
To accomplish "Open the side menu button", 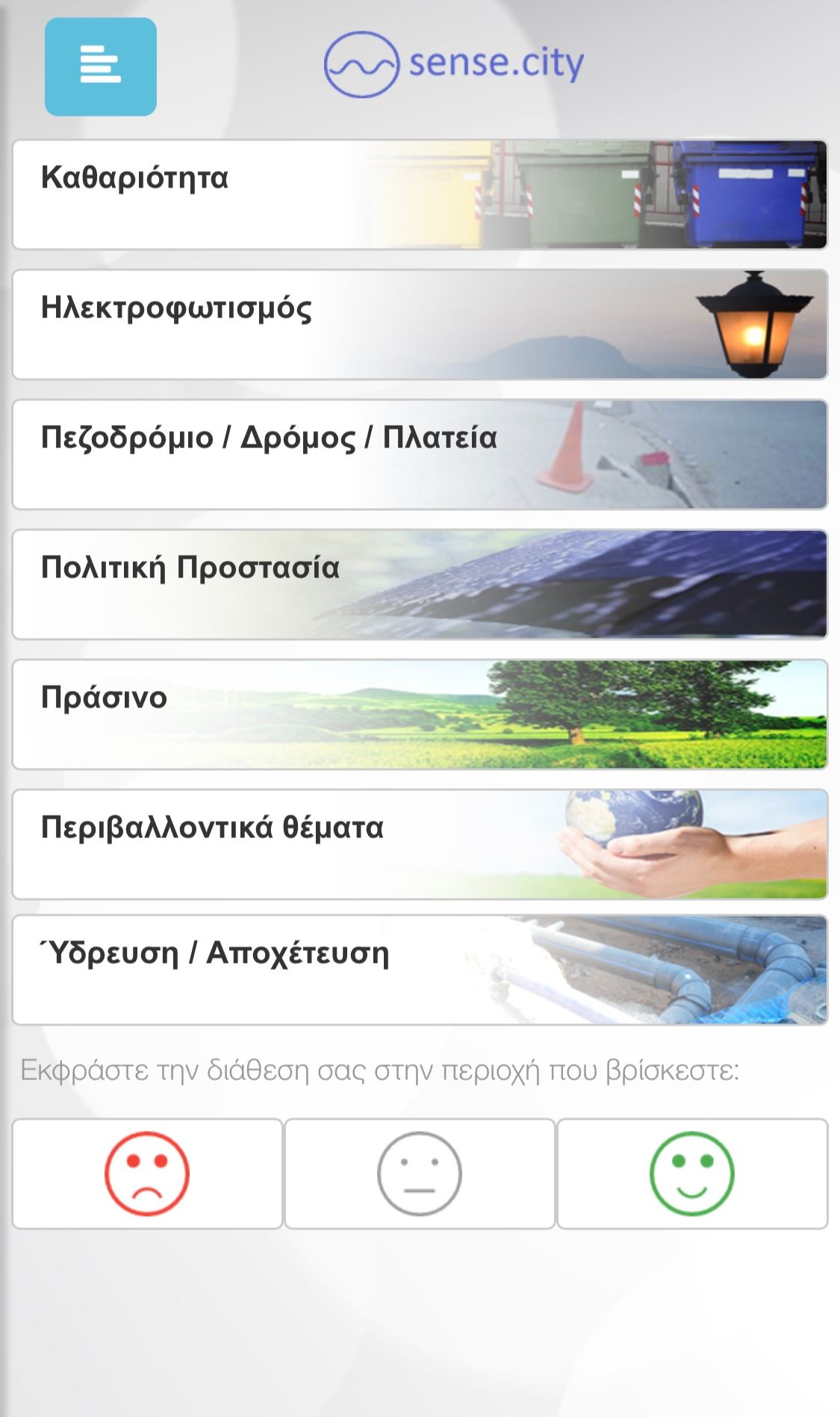I will pos(101,66).
